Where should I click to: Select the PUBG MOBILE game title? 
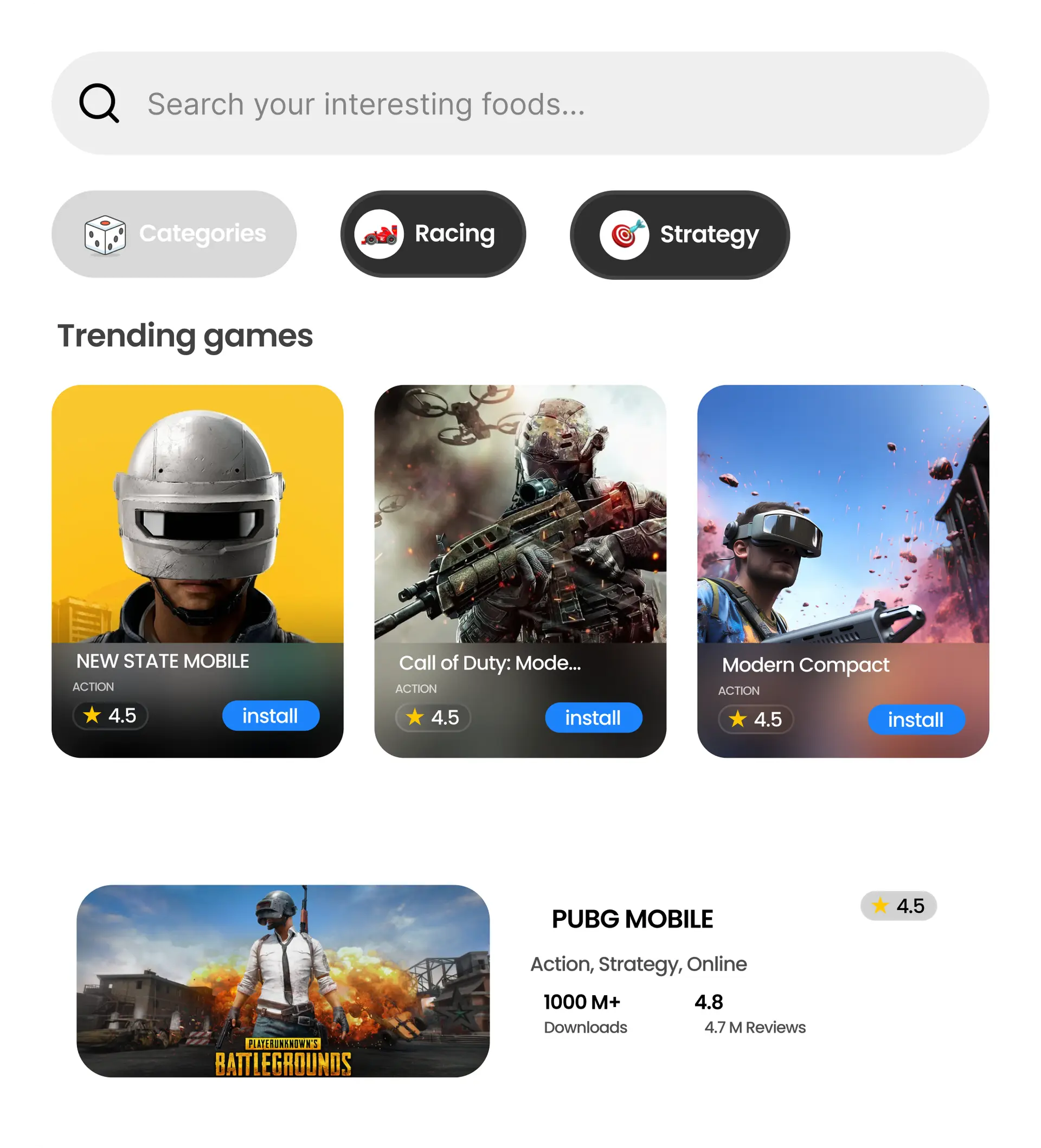[x=632, y=918]
